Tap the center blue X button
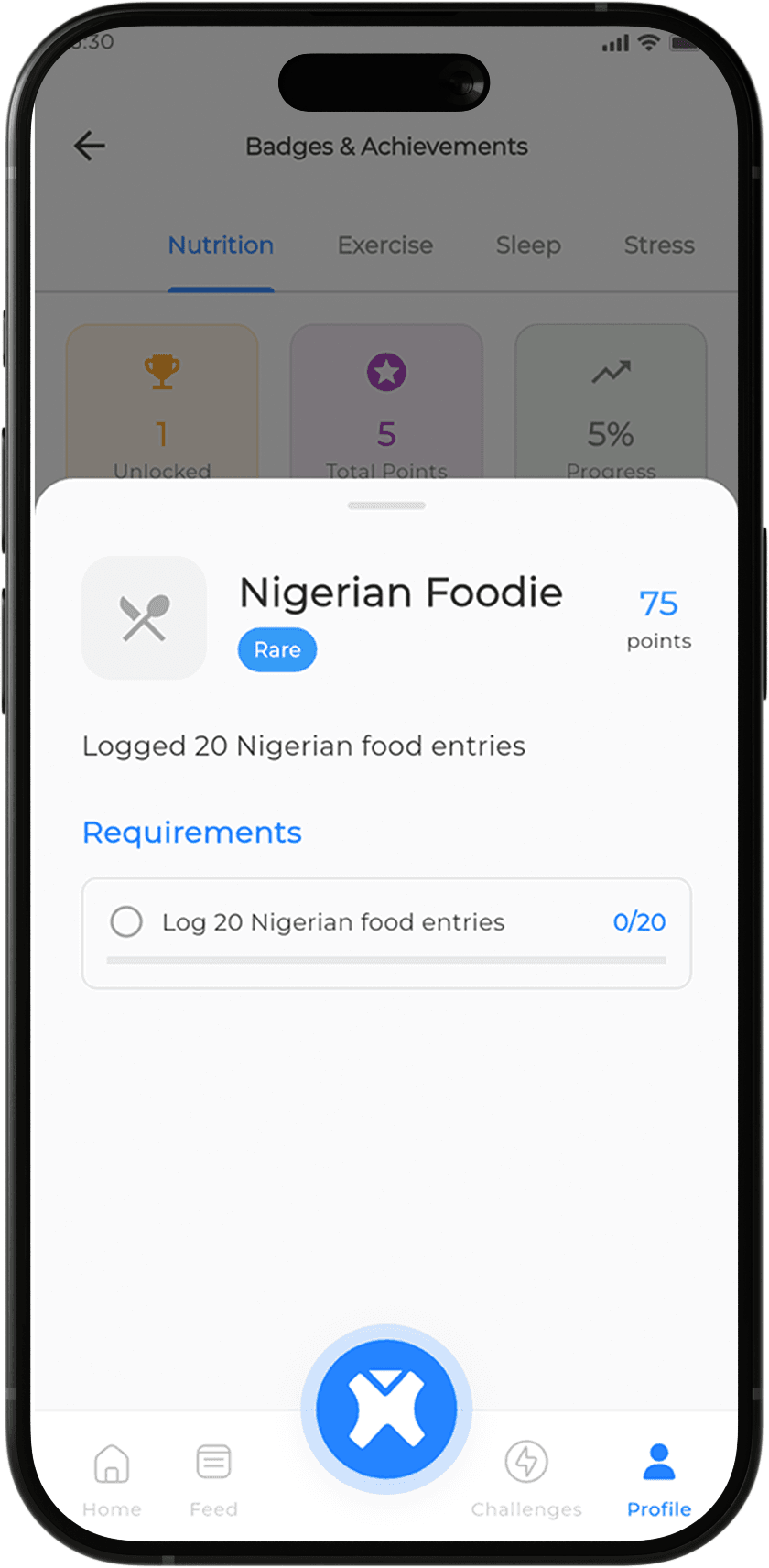Image resolution: width=769 pixels, height=1568 pixels. click(x=386, y=1409)
